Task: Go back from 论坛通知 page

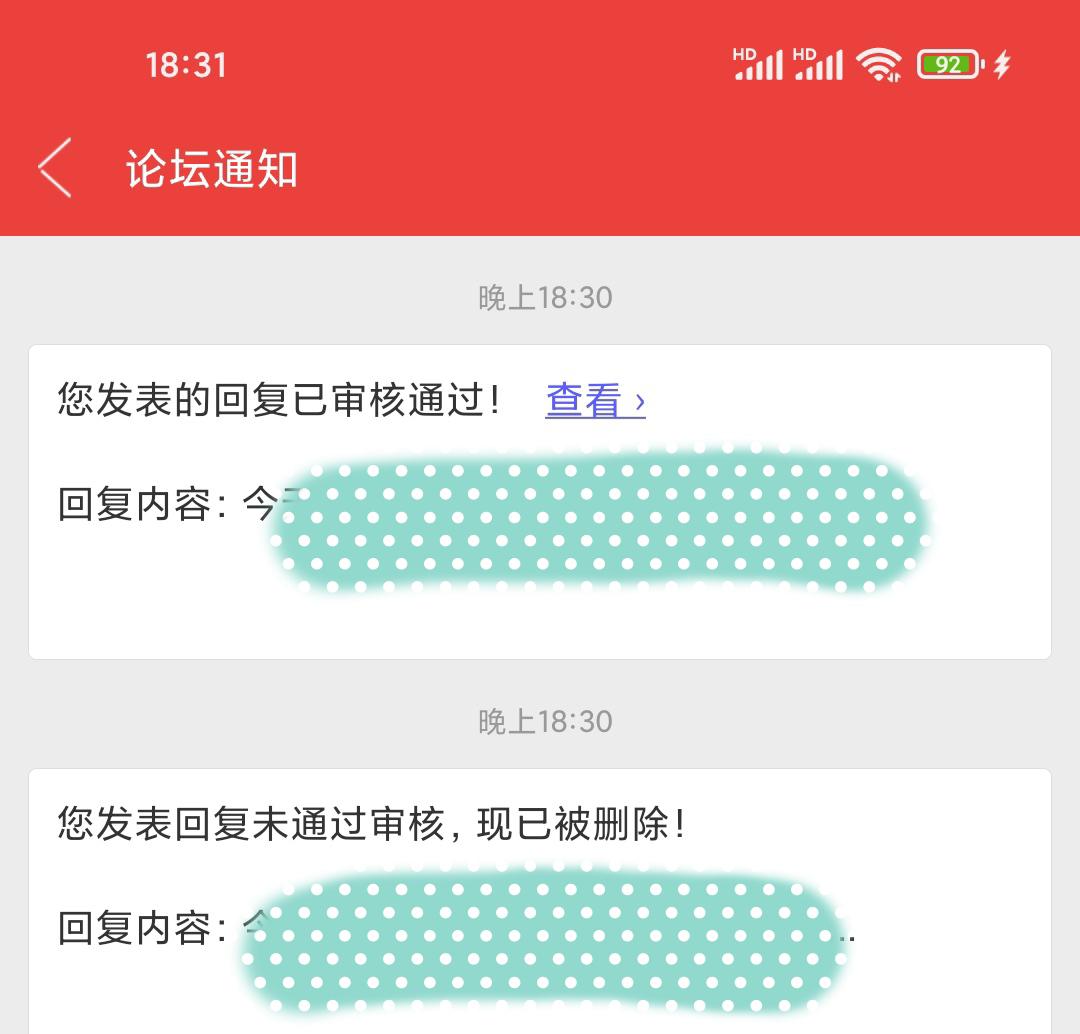Action: (56, 168)
